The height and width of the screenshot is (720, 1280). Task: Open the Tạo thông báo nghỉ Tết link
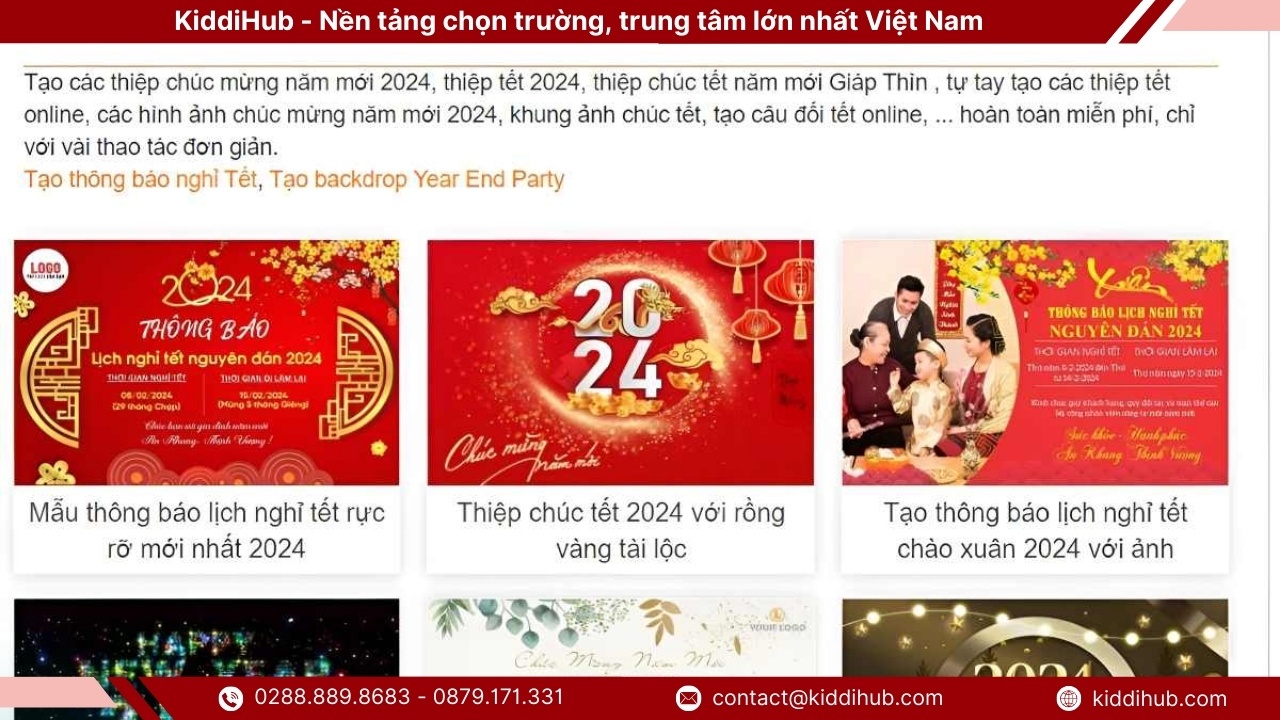point(140,180)
